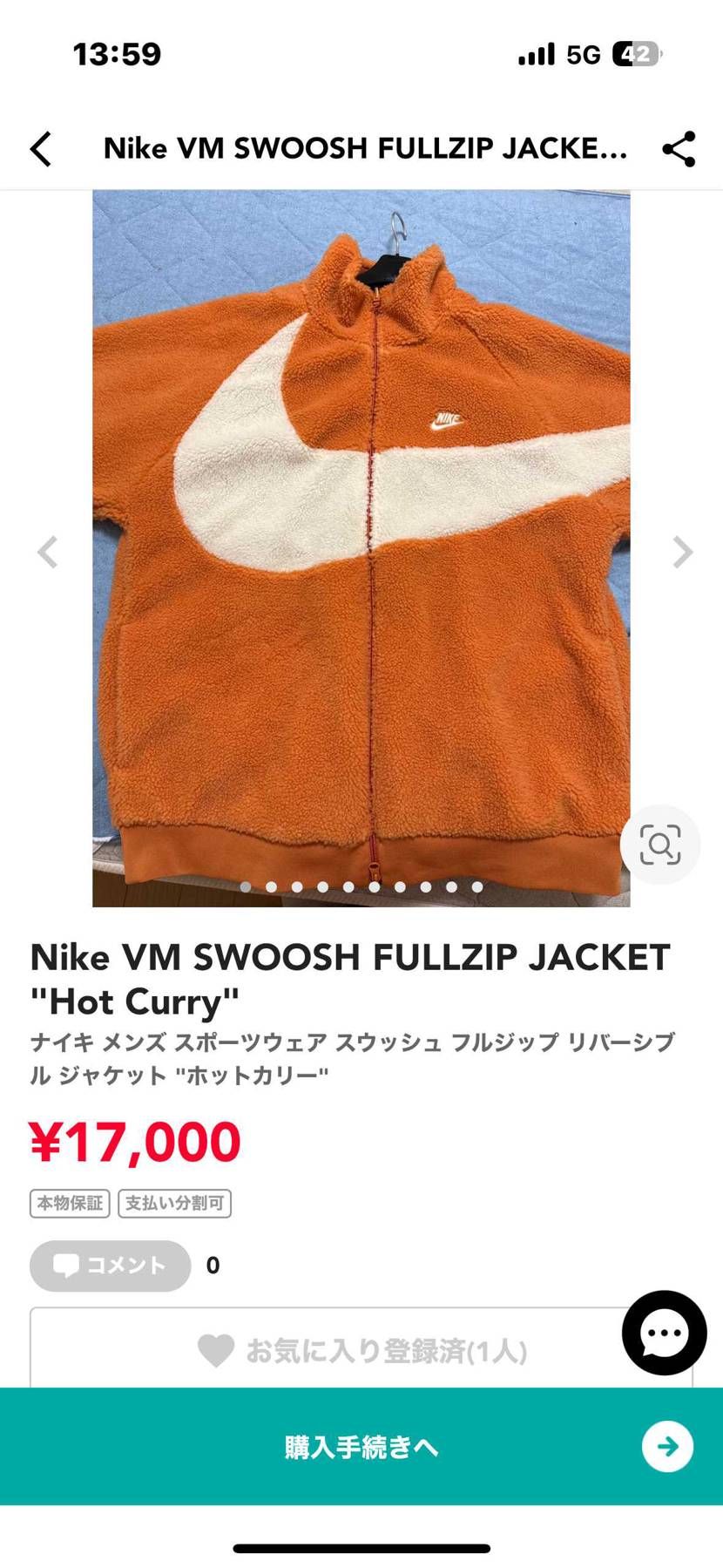Open the share options
This screenshot has height=1568, width=723.
click(680, 148)
